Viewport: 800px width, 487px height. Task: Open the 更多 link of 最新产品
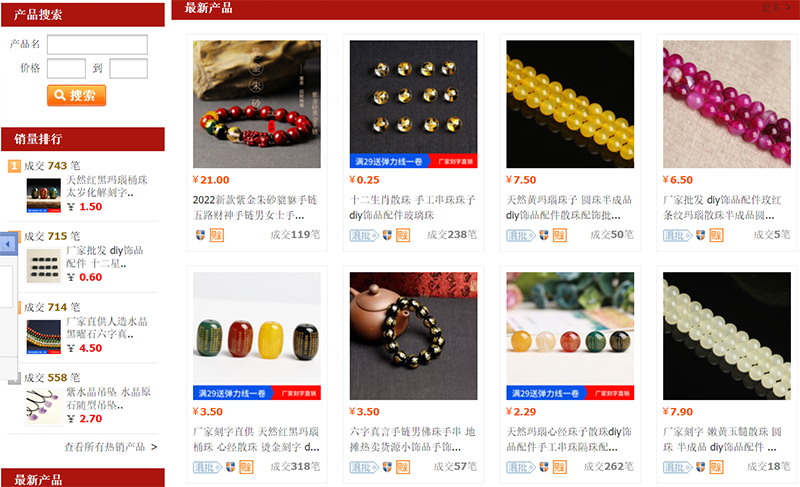779,7
